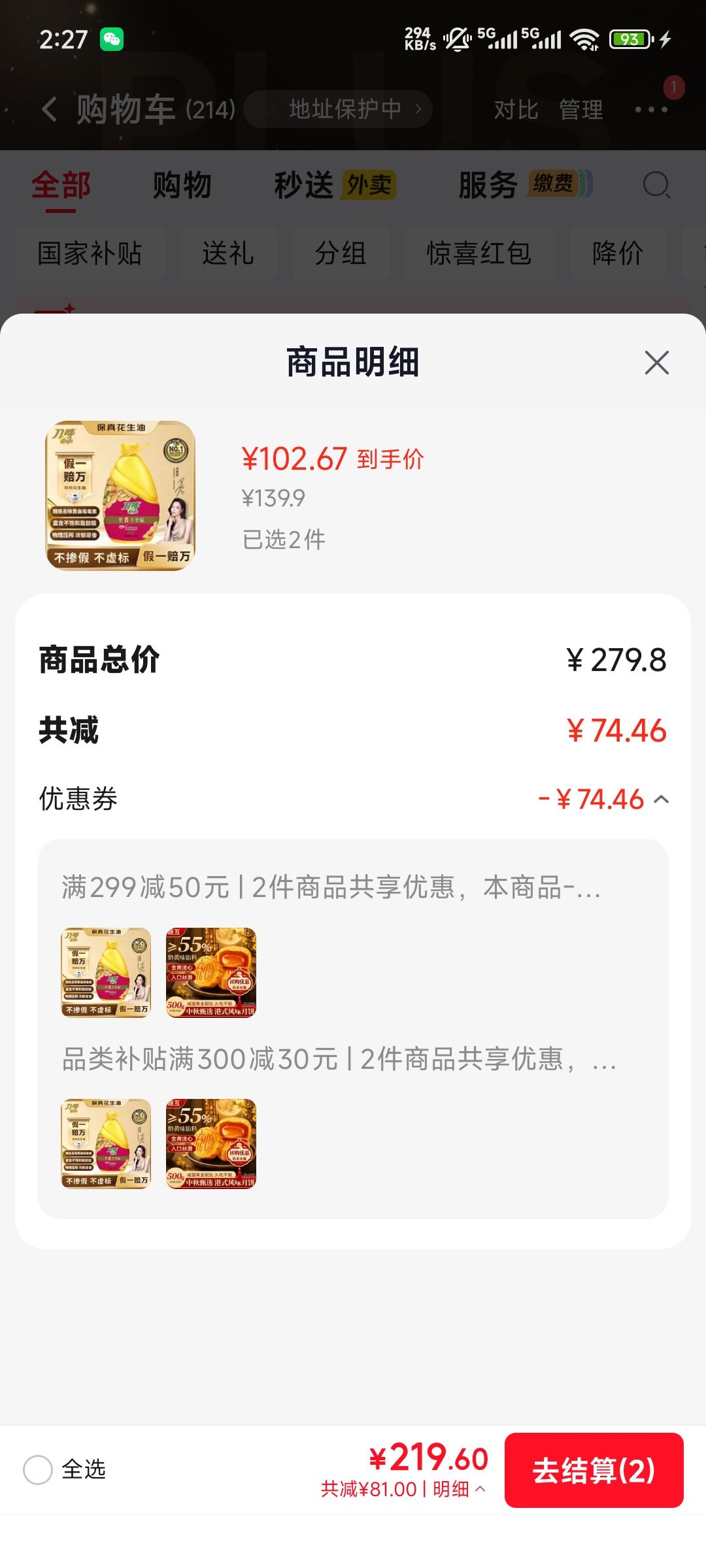
Task: Open peanut oil thumbnail under 品类补贴满300减30元
Action: [x=106, y=1143]
